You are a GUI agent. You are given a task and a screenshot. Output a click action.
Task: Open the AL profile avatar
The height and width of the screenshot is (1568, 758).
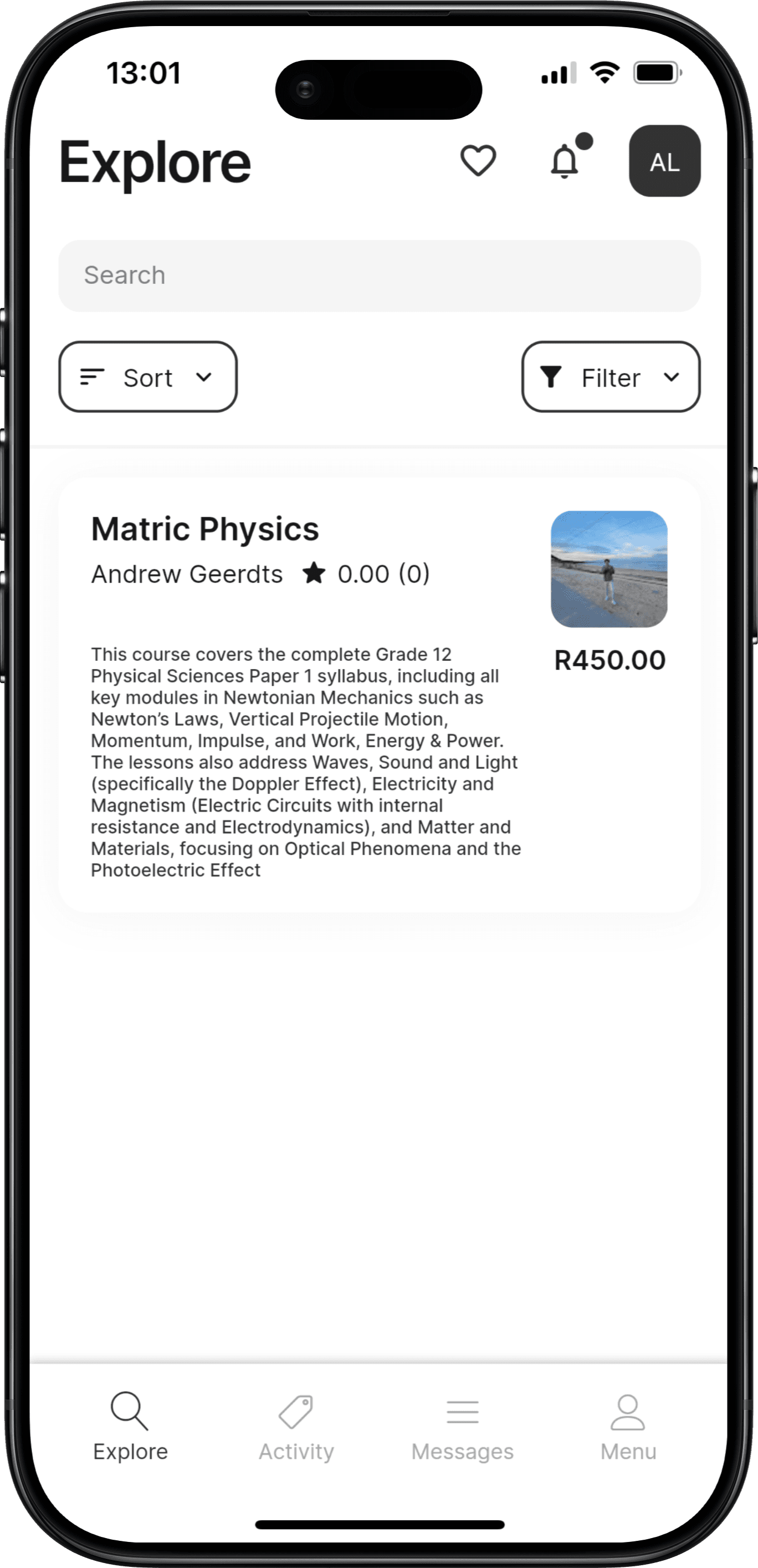(665, 162)
